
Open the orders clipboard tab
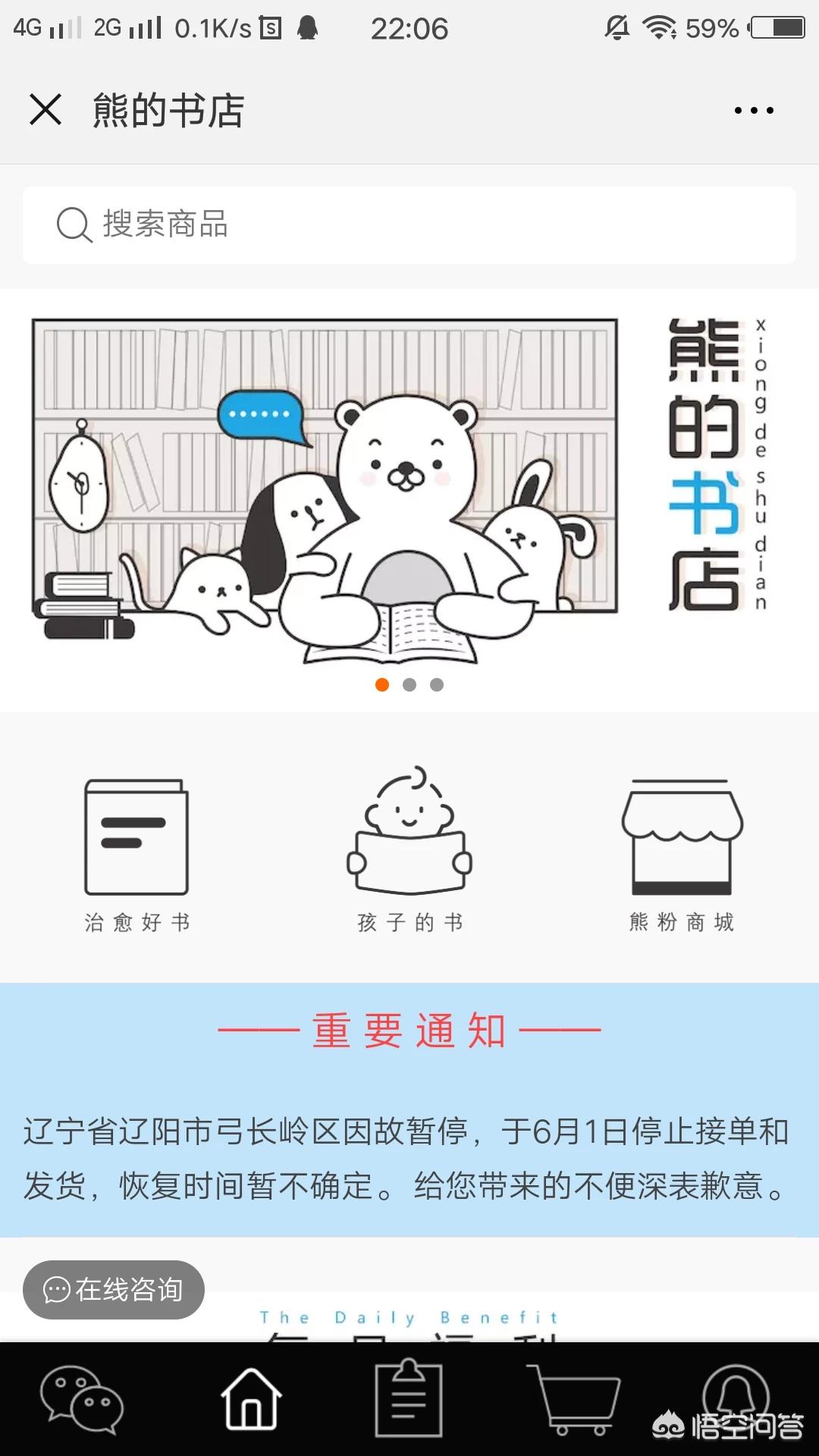tap(409, 1399)
